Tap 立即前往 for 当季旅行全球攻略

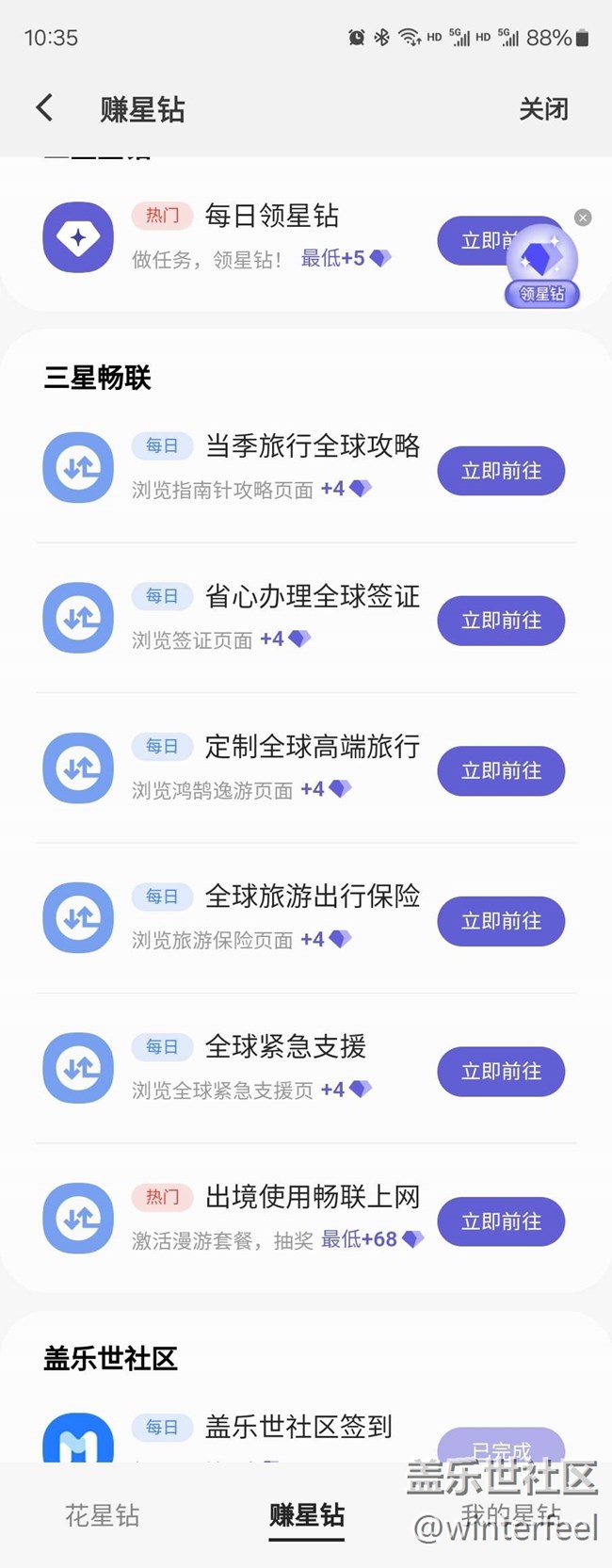(x=501, y=471)
